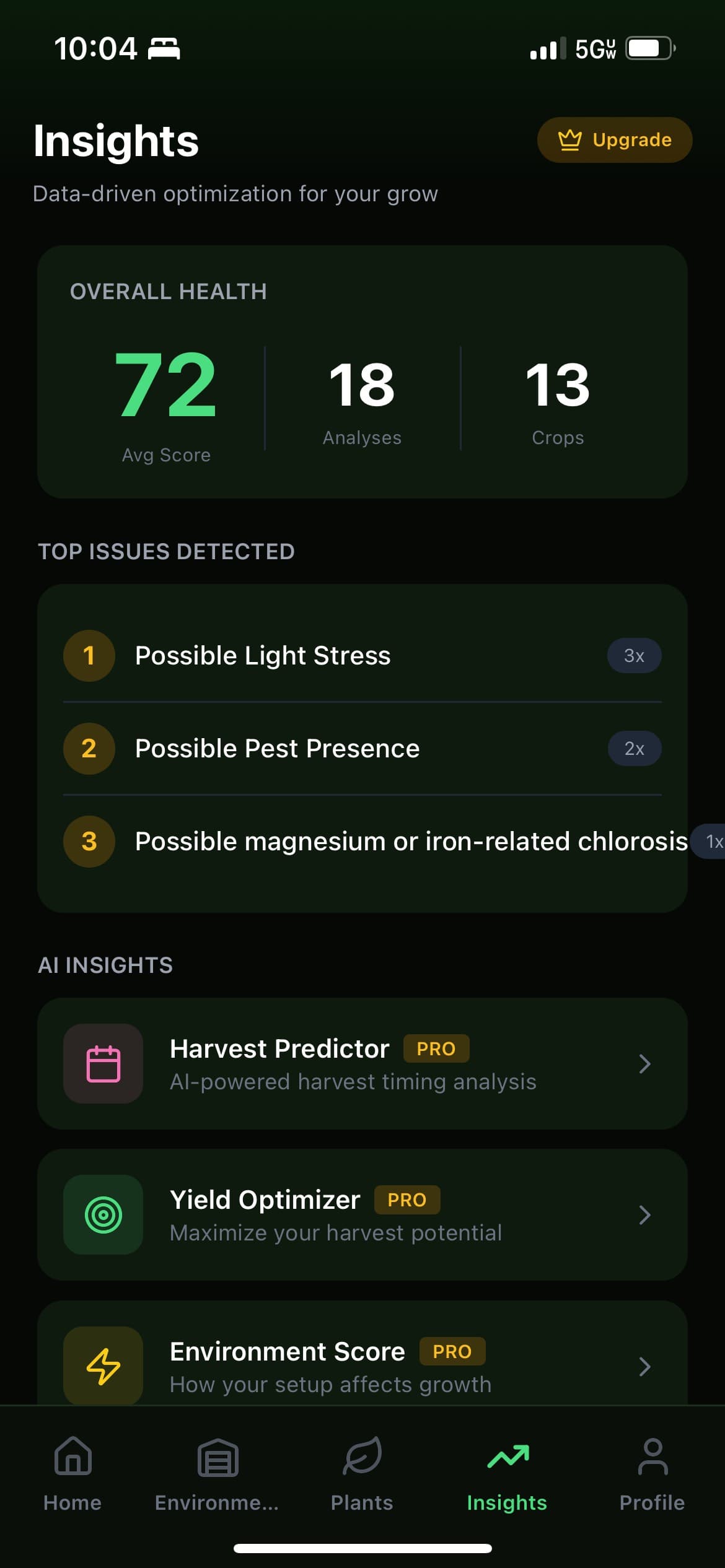Select the 1x badge beside chlorosis issue
Image resolution: width=725 pixels, height=1568 pixels.
point(713,841)
